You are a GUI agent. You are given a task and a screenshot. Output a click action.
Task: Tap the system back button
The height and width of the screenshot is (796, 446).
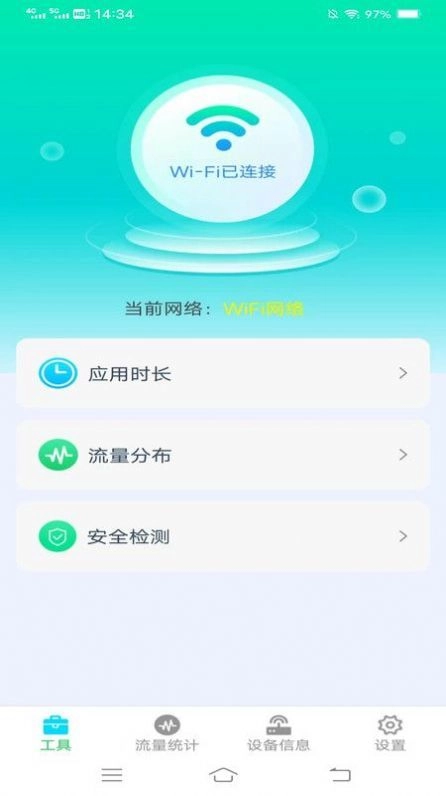(340, 775)
